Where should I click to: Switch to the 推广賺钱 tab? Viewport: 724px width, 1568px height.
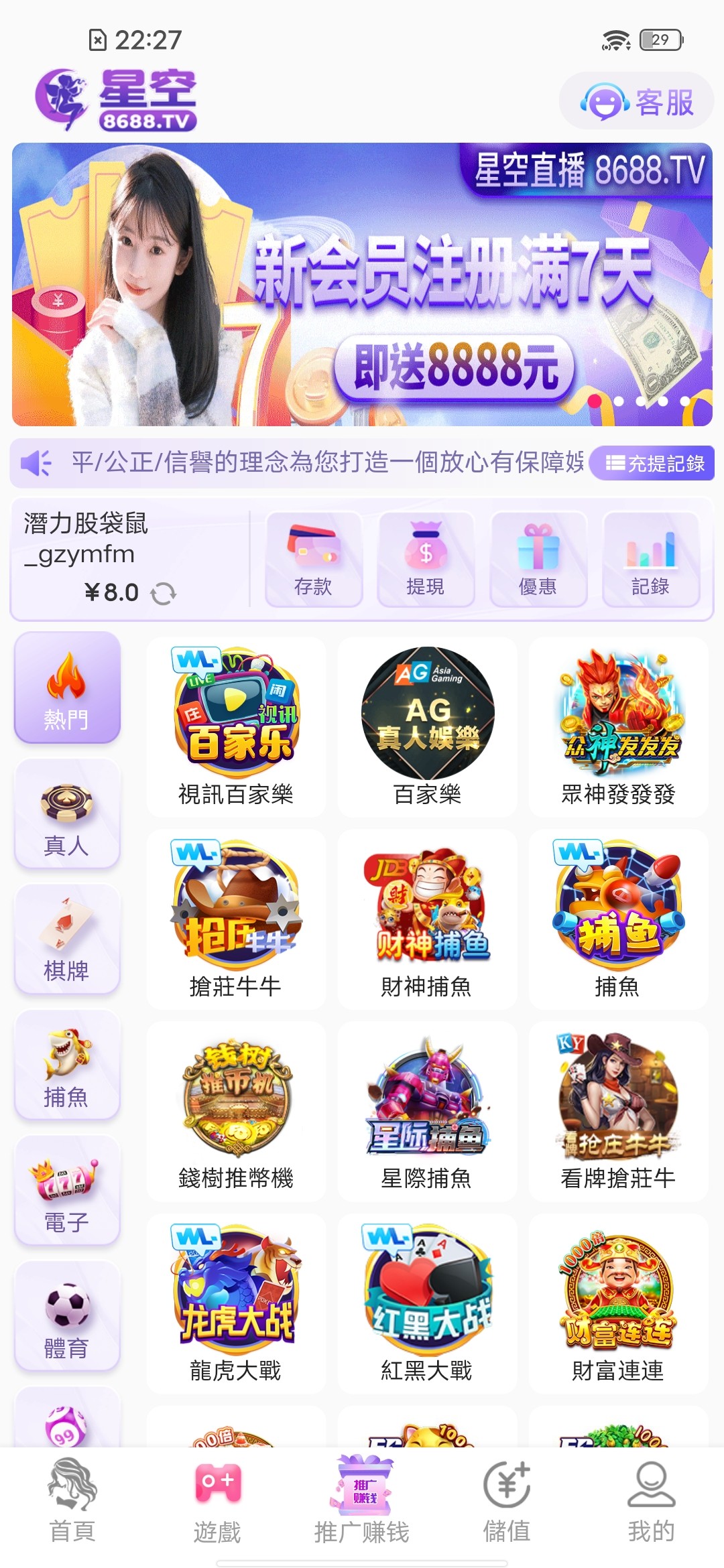coord(362,1501)
